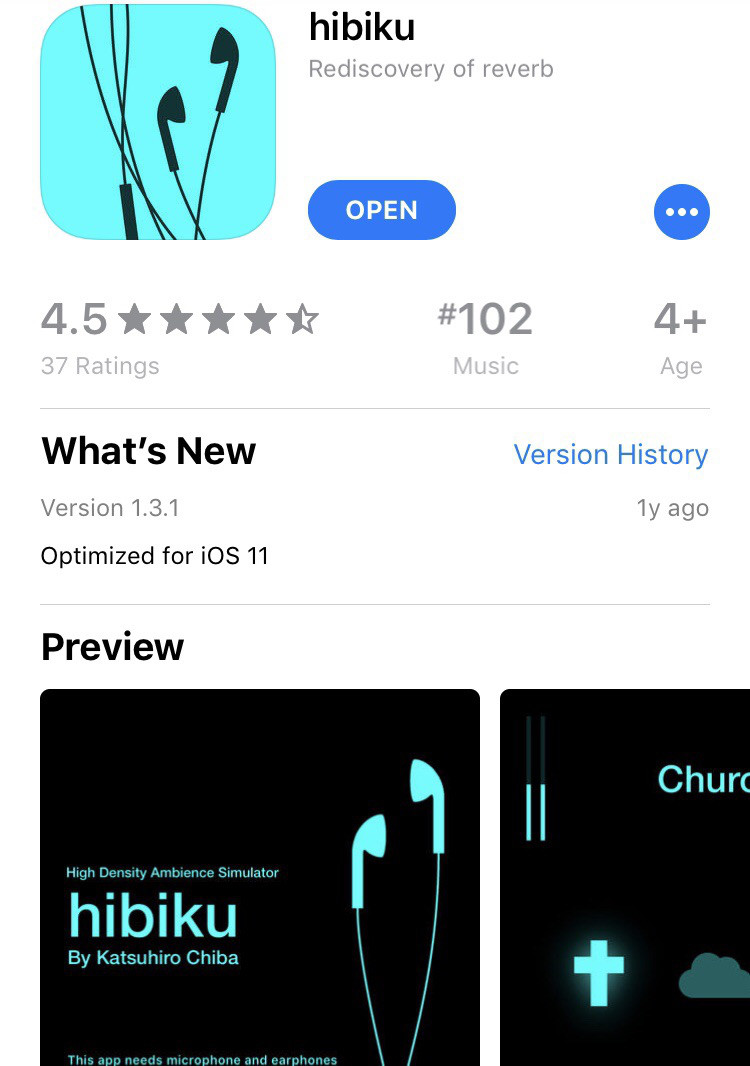Open the first hibiku preview screenshot
The image size is (750, 1066).
coord(259,876)
